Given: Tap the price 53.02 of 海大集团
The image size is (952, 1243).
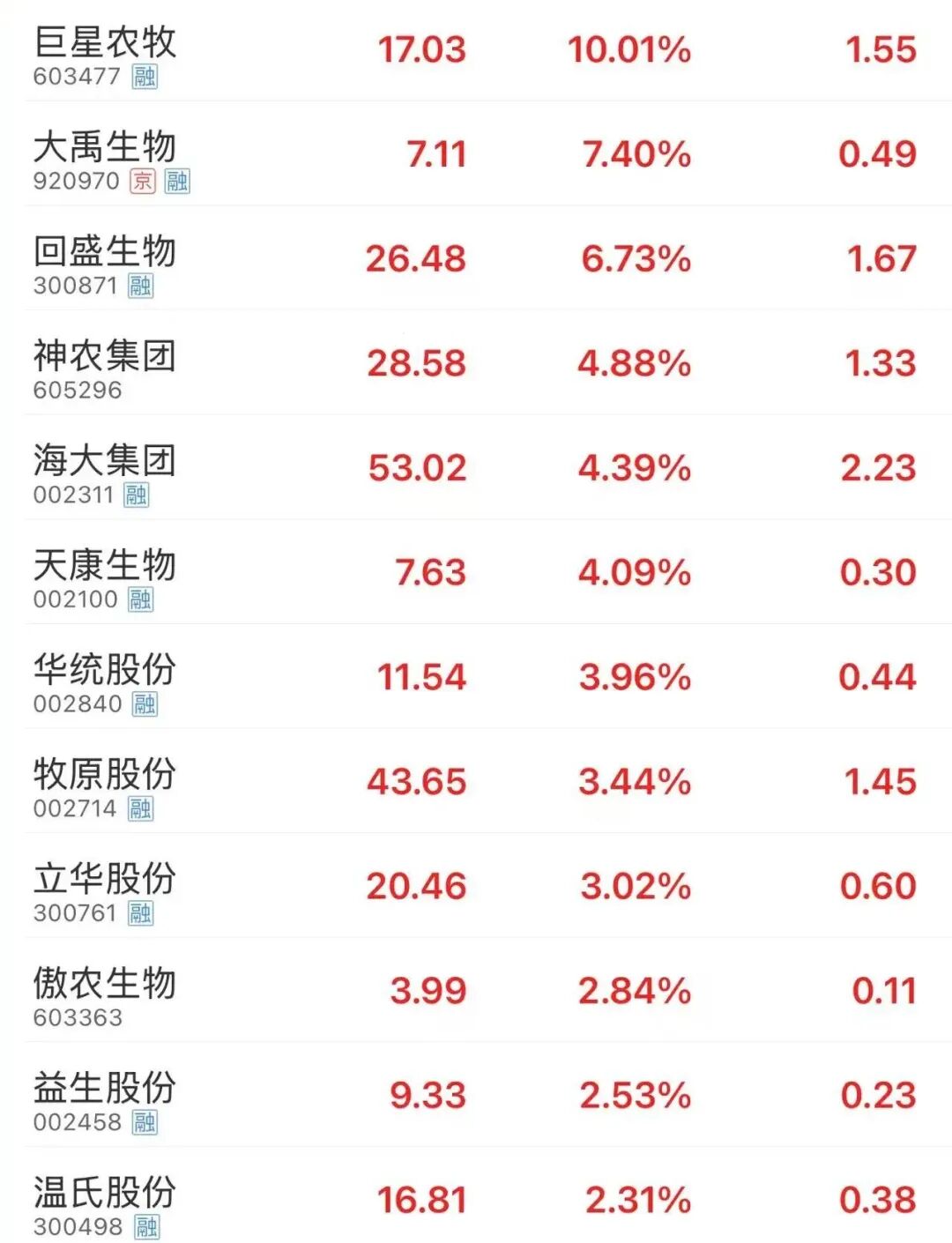Looking at the screenshot, I should [415, 467].
